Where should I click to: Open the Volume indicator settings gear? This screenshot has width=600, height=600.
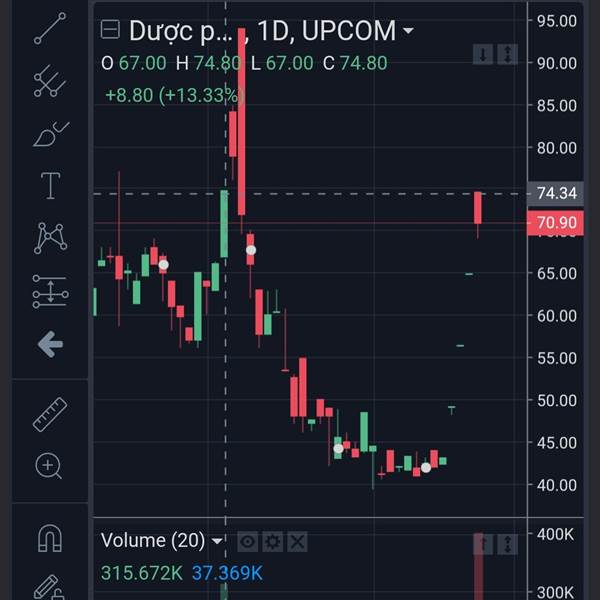[x=272, y=542]
